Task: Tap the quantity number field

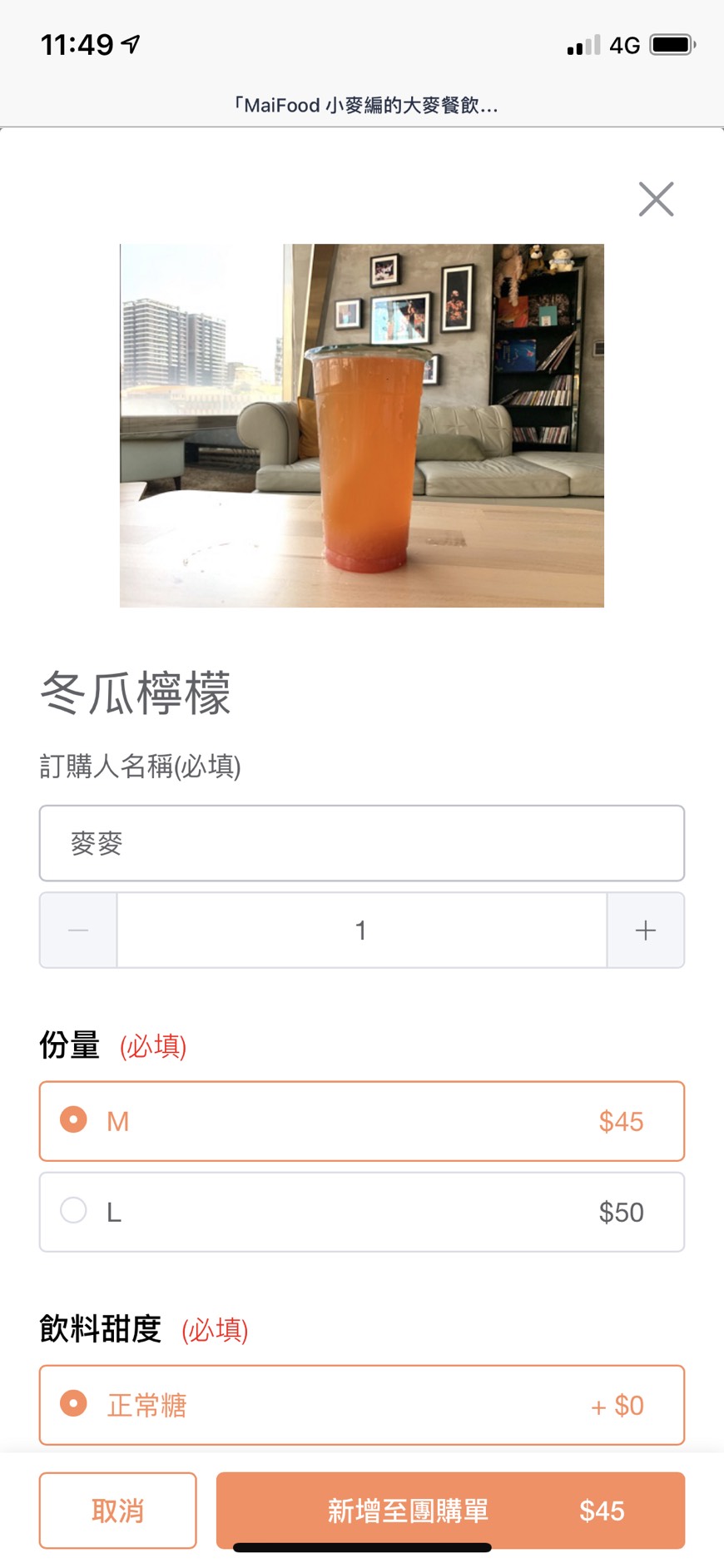Action: click(x=361, y=930)
